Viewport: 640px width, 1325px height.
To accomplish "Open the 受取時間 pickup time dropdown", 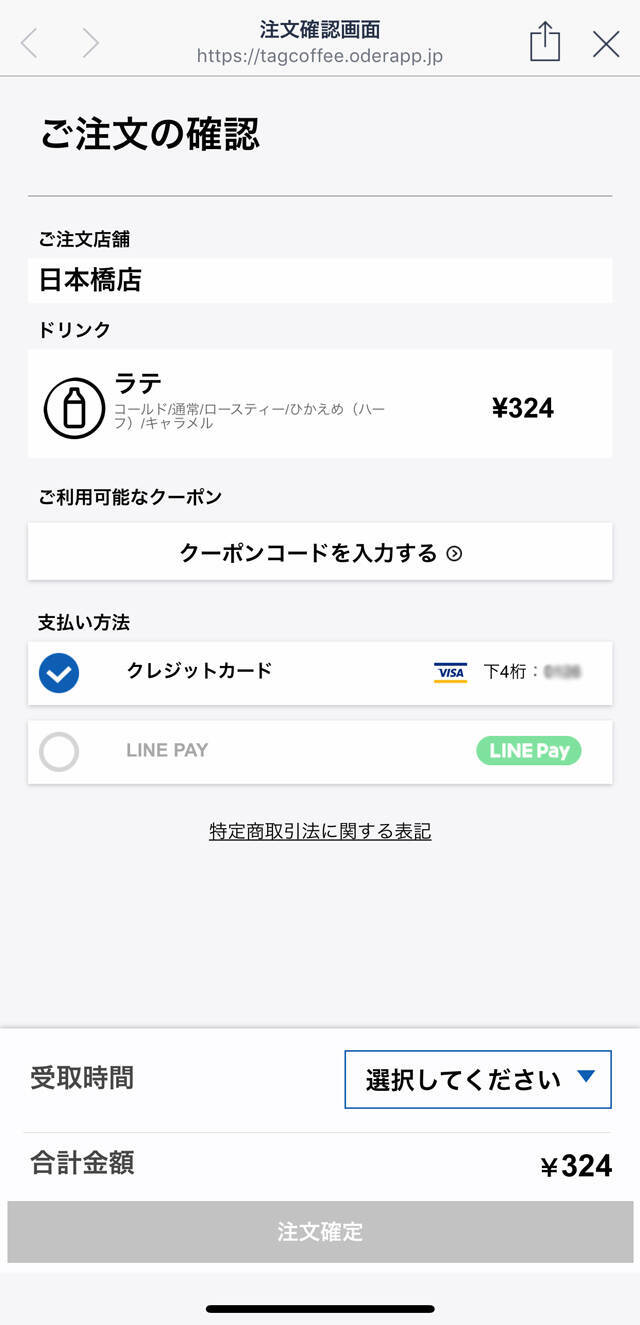I will click(x=477, y=1079).
